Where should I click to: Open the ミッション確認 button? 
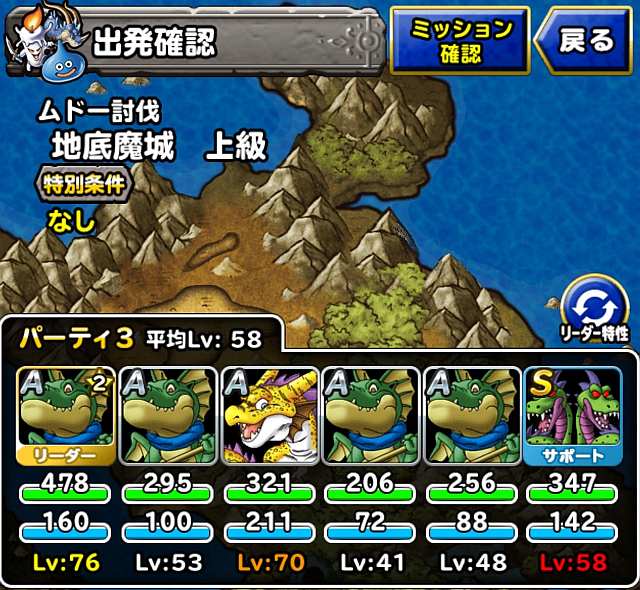tap(459, 42)
